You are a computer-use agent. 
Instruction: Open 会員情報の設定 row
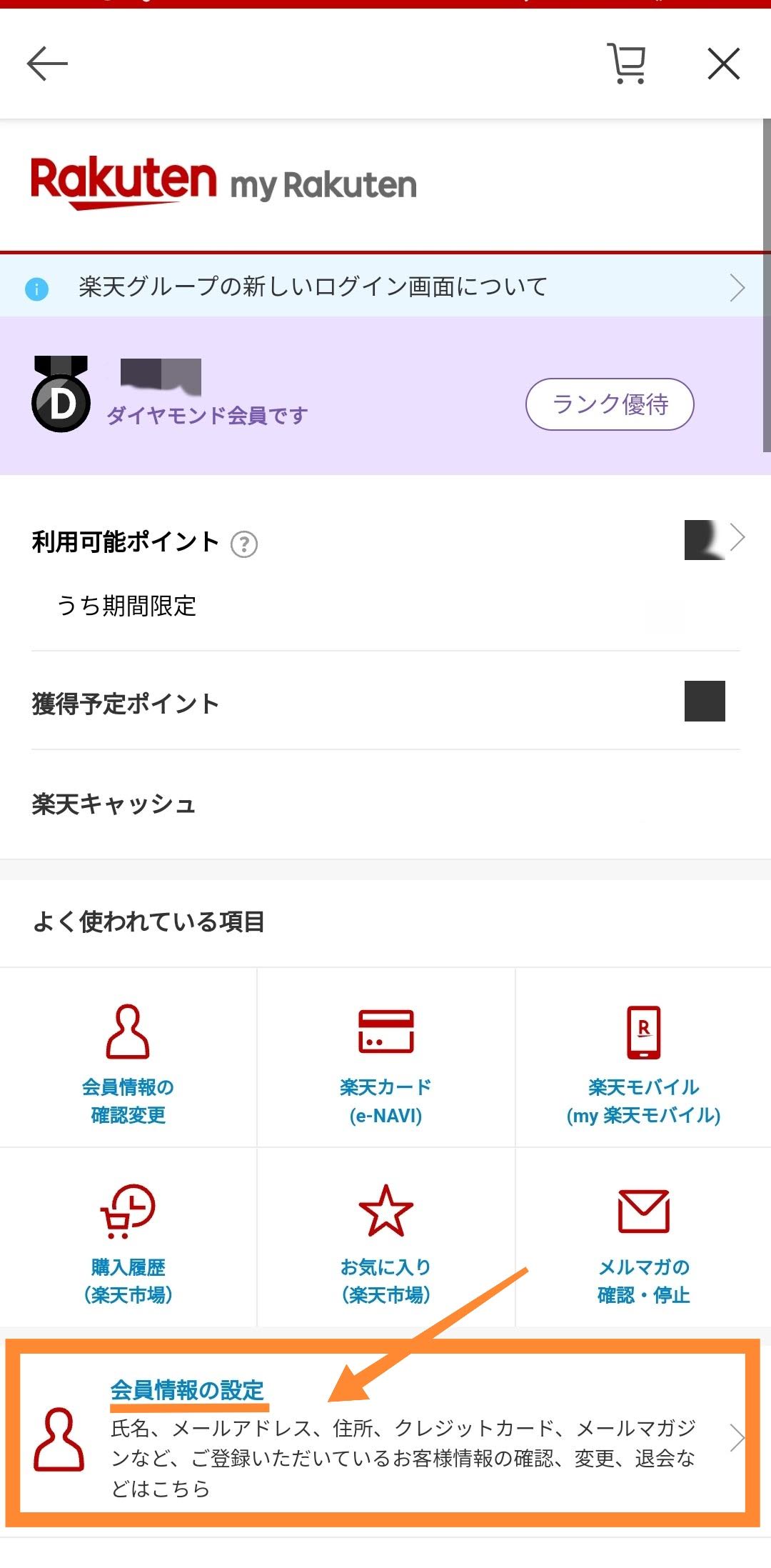click(x=384, y=1437)
